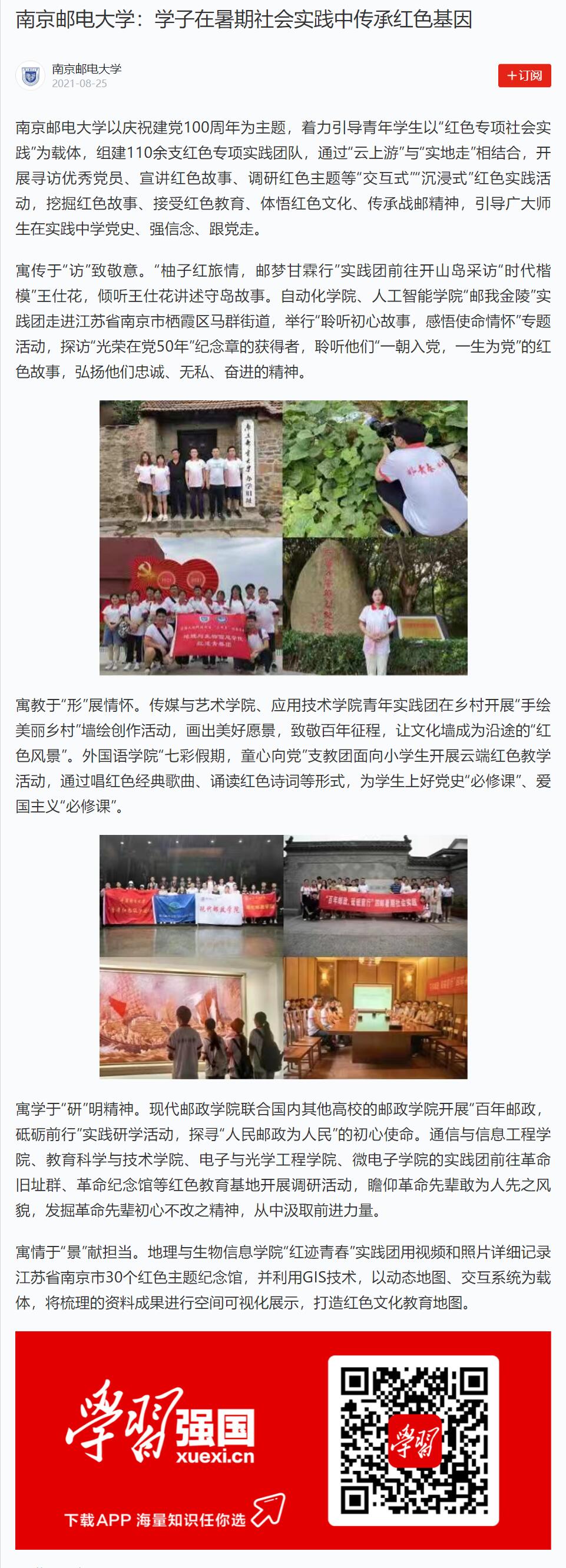566x1568 pixels.
Task: Subscribe with the 订阅 button
Action: [x=524, y=75]
